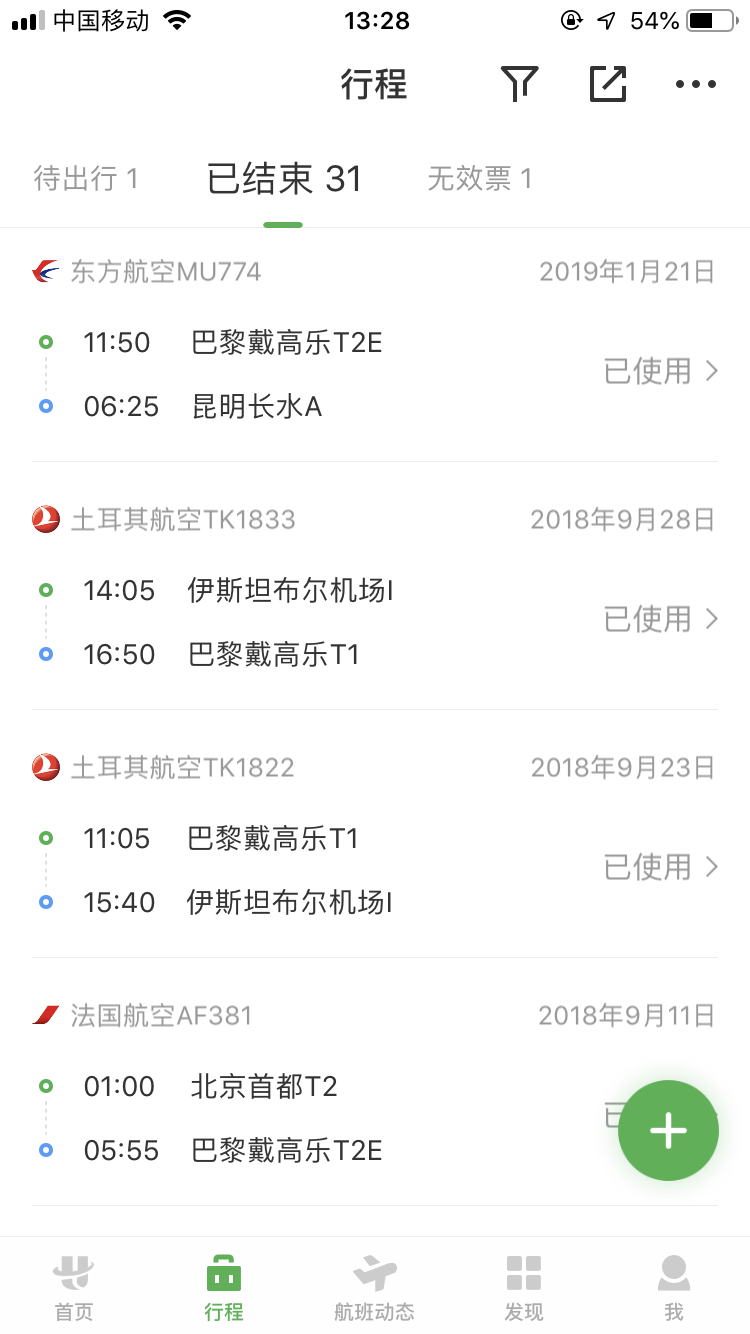Open the 无效票 tab

[x=478, y=178]
